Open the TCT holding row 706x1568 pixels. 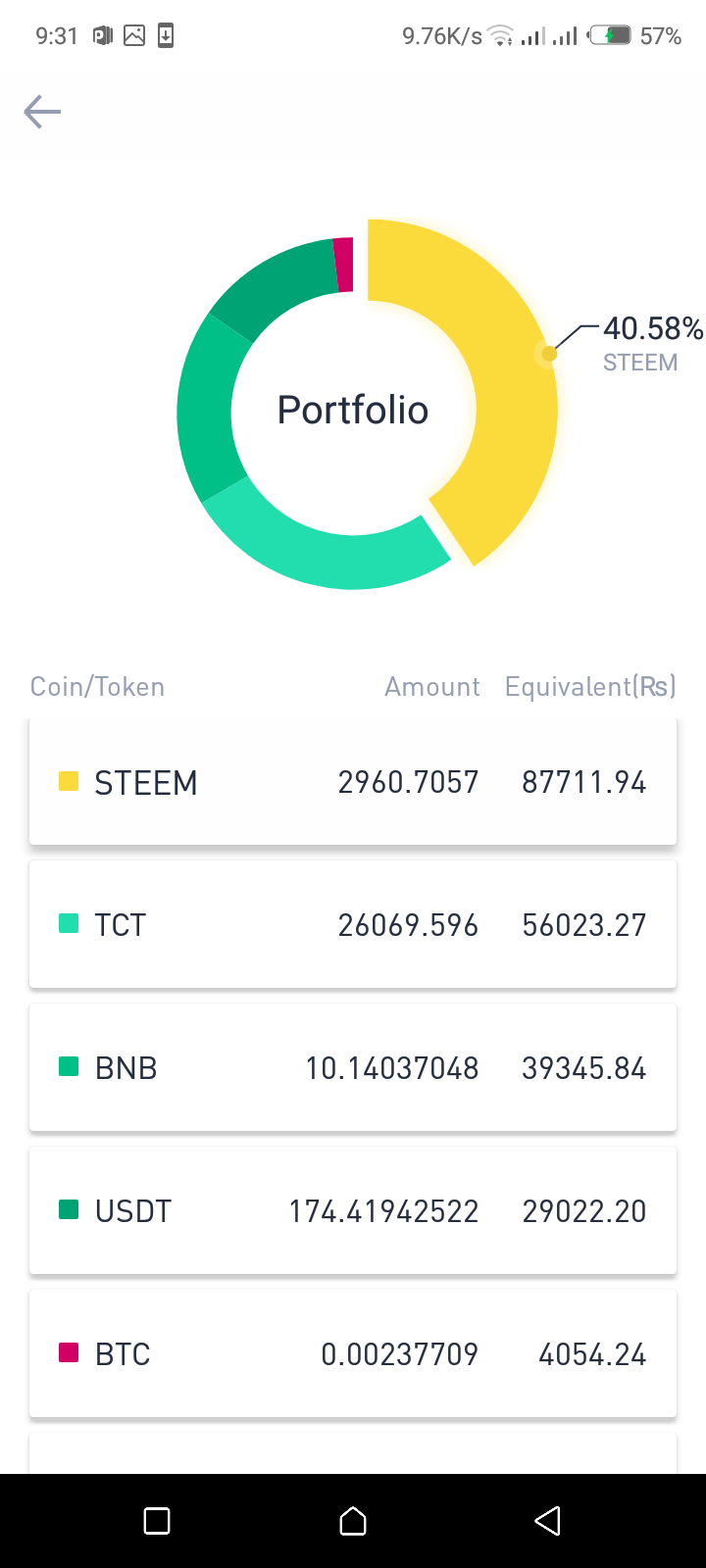(353, 924)
